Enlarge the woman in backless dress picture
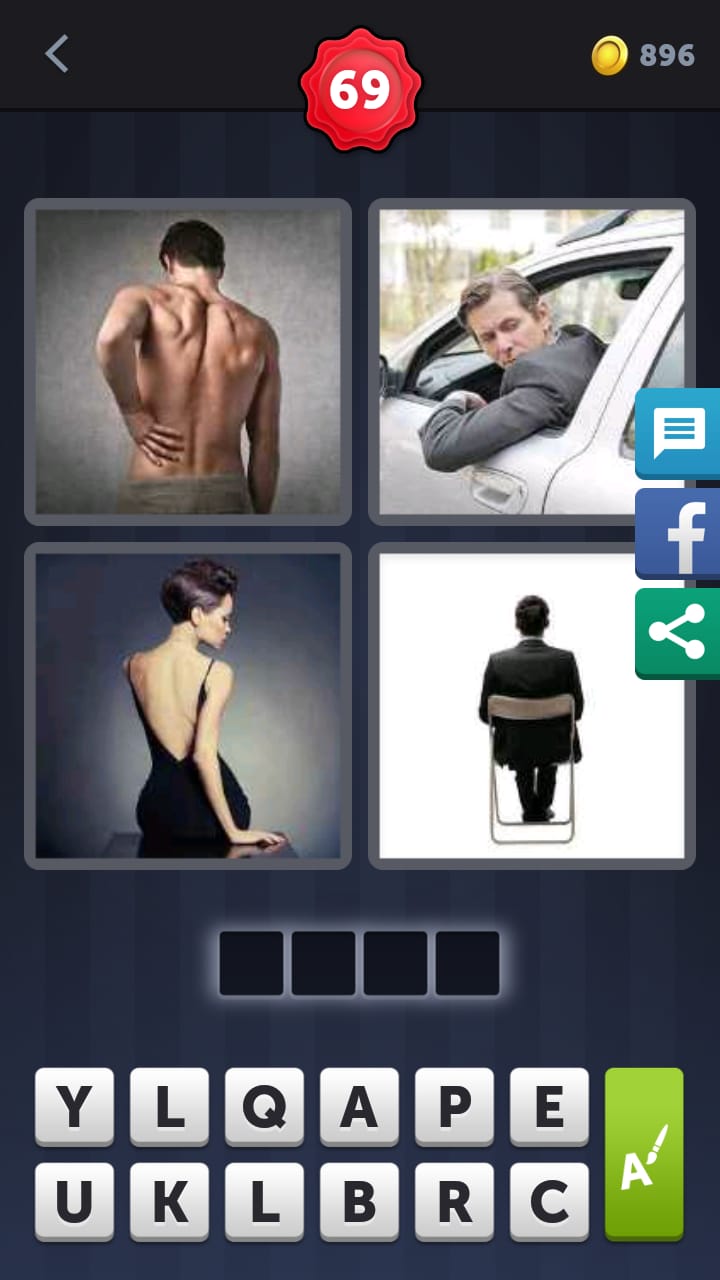The image size is (720, 1280). click(188, 706)
